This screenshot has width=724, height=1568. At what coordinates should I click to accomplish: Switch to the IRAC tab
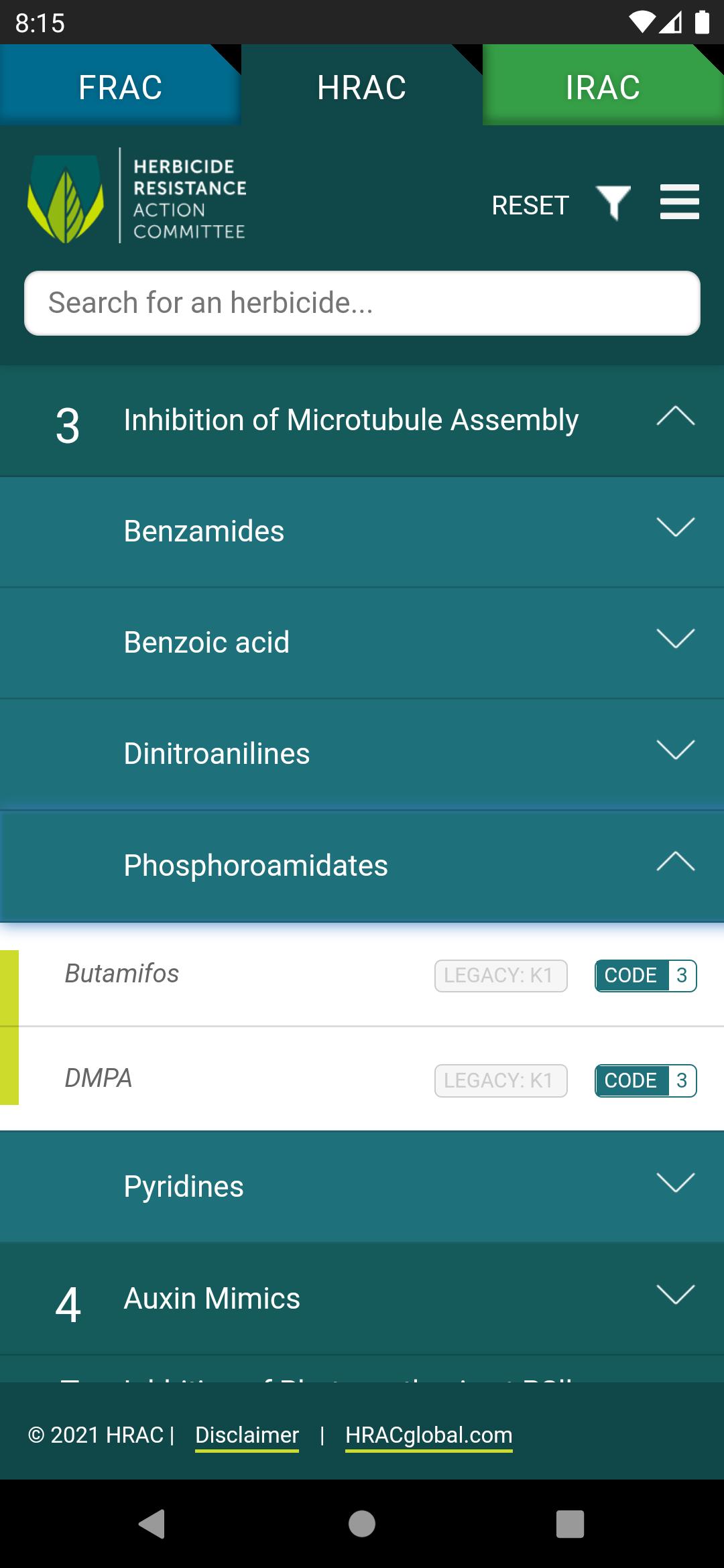[603, 86]
